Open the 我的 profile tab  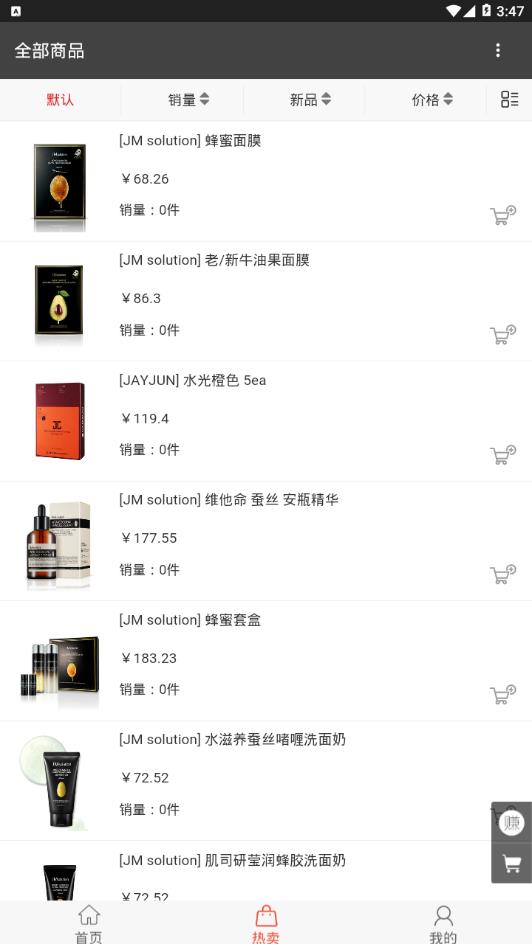[x=443, y=924]
